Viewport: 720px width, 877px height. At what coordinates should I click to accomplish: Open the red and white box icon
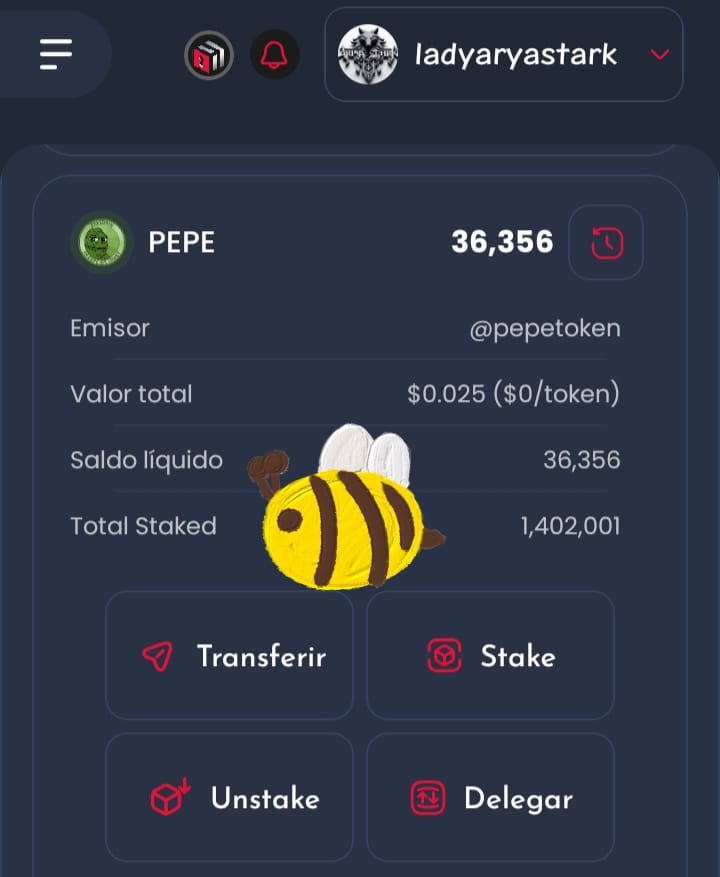pos(208,55)
